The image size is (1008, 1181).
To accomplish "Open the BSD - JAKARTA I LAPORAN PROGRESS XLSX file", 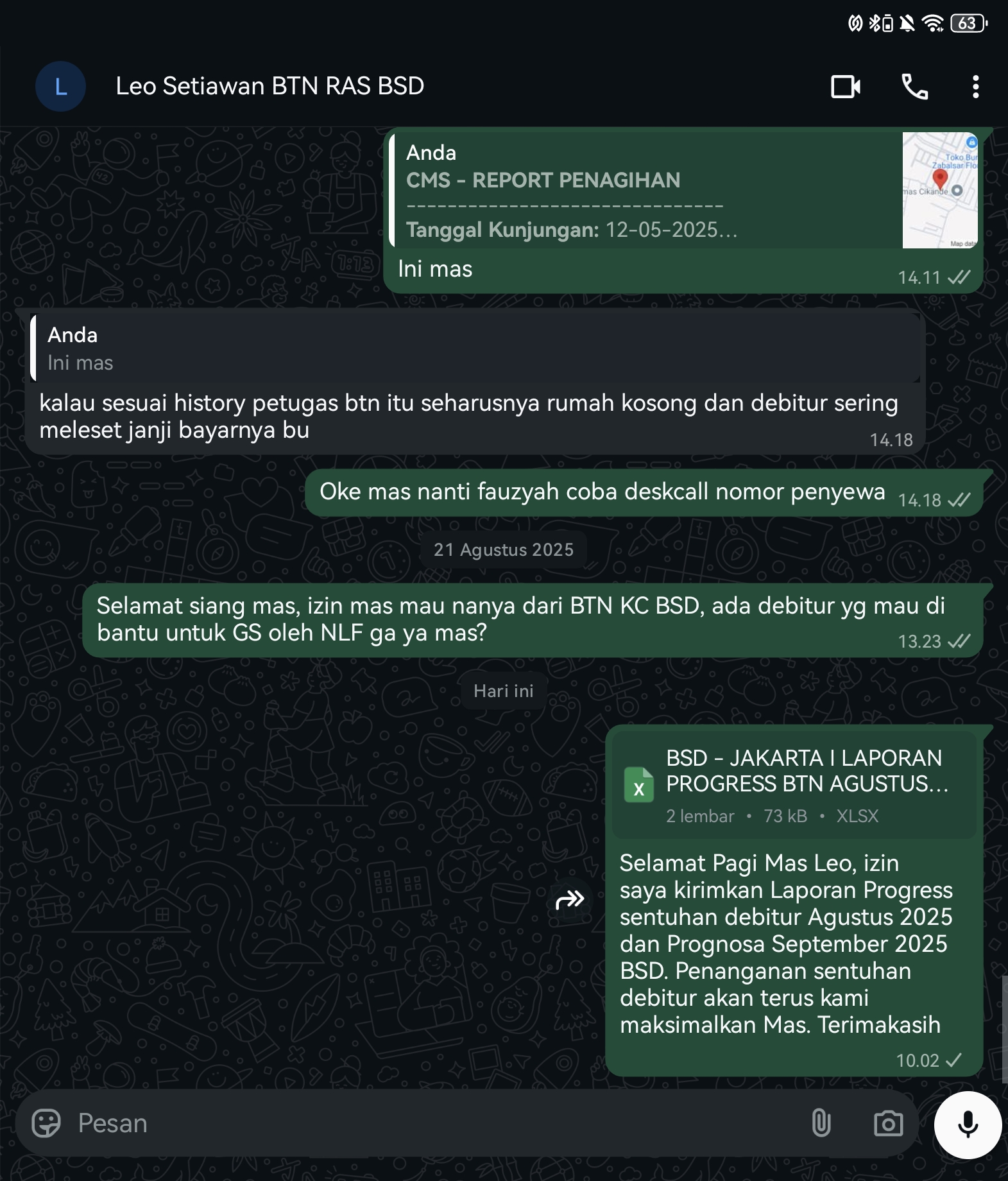I will coord(794,784).
